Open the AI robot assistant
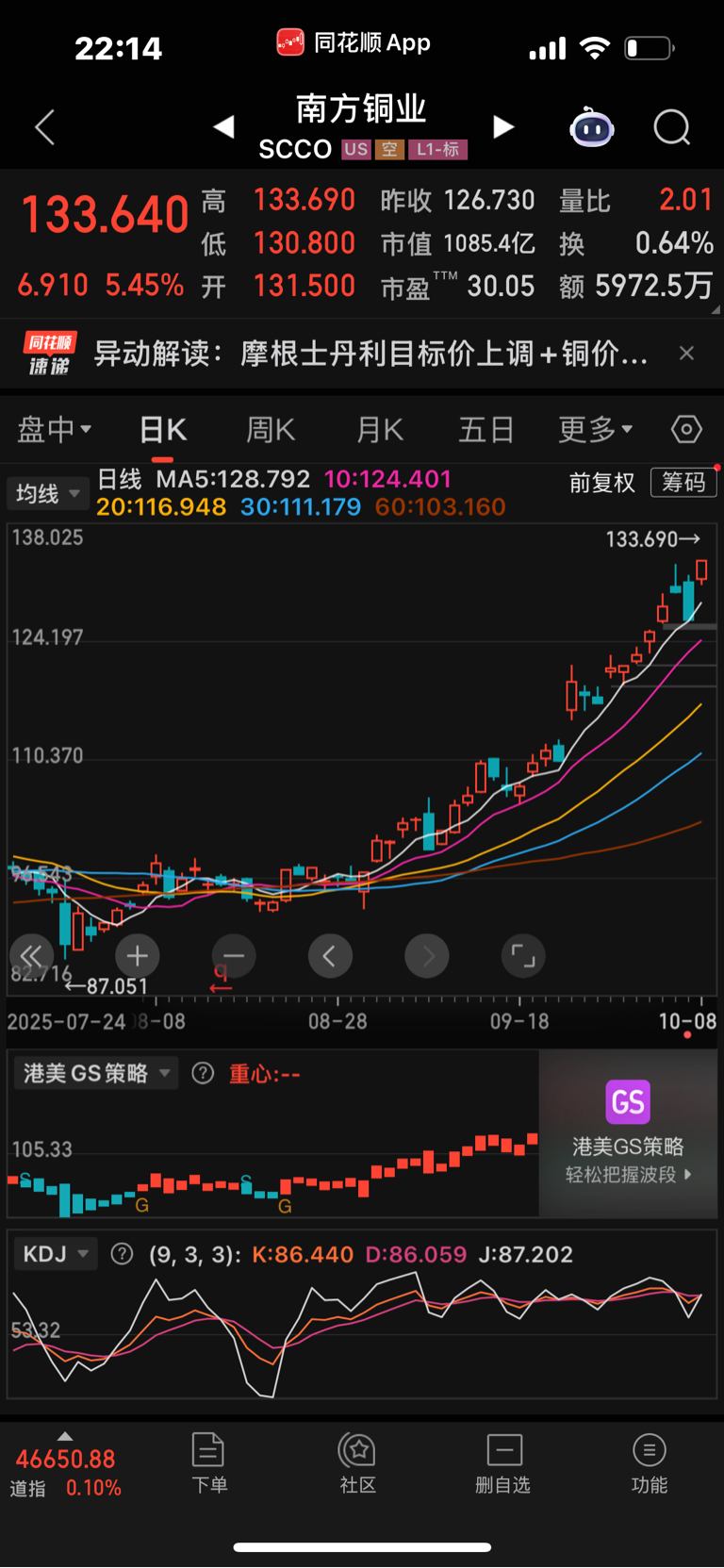Screen dimensions: 724x1568 [591, 127]
